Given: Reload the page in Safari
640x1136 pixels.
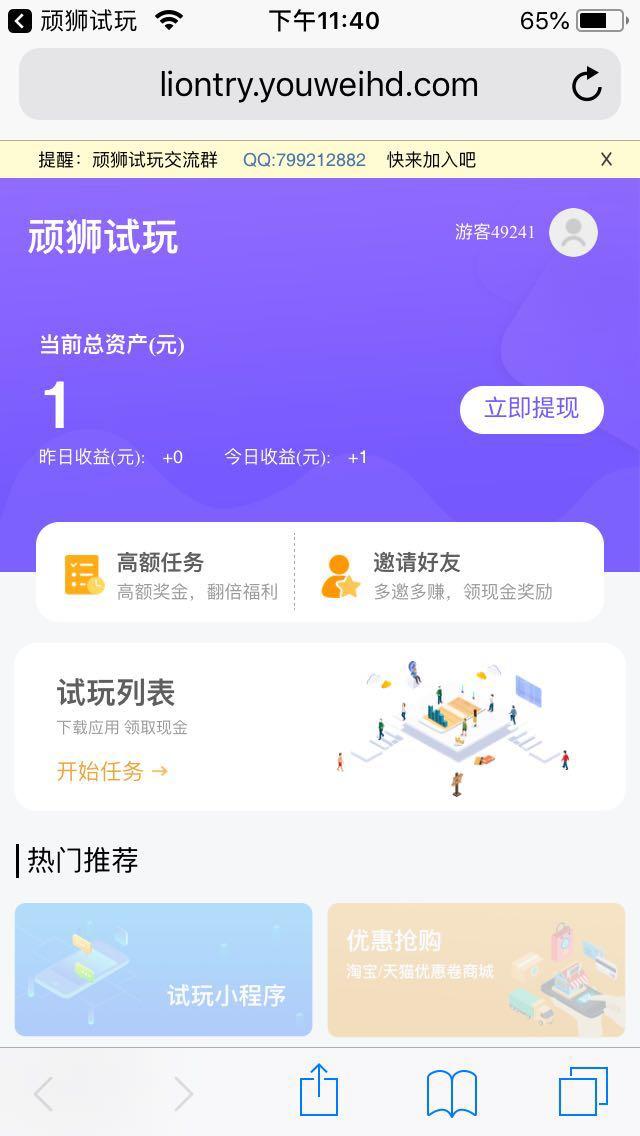Looking at the screenshot, I should pyautogui.click(x=587, y=85).
